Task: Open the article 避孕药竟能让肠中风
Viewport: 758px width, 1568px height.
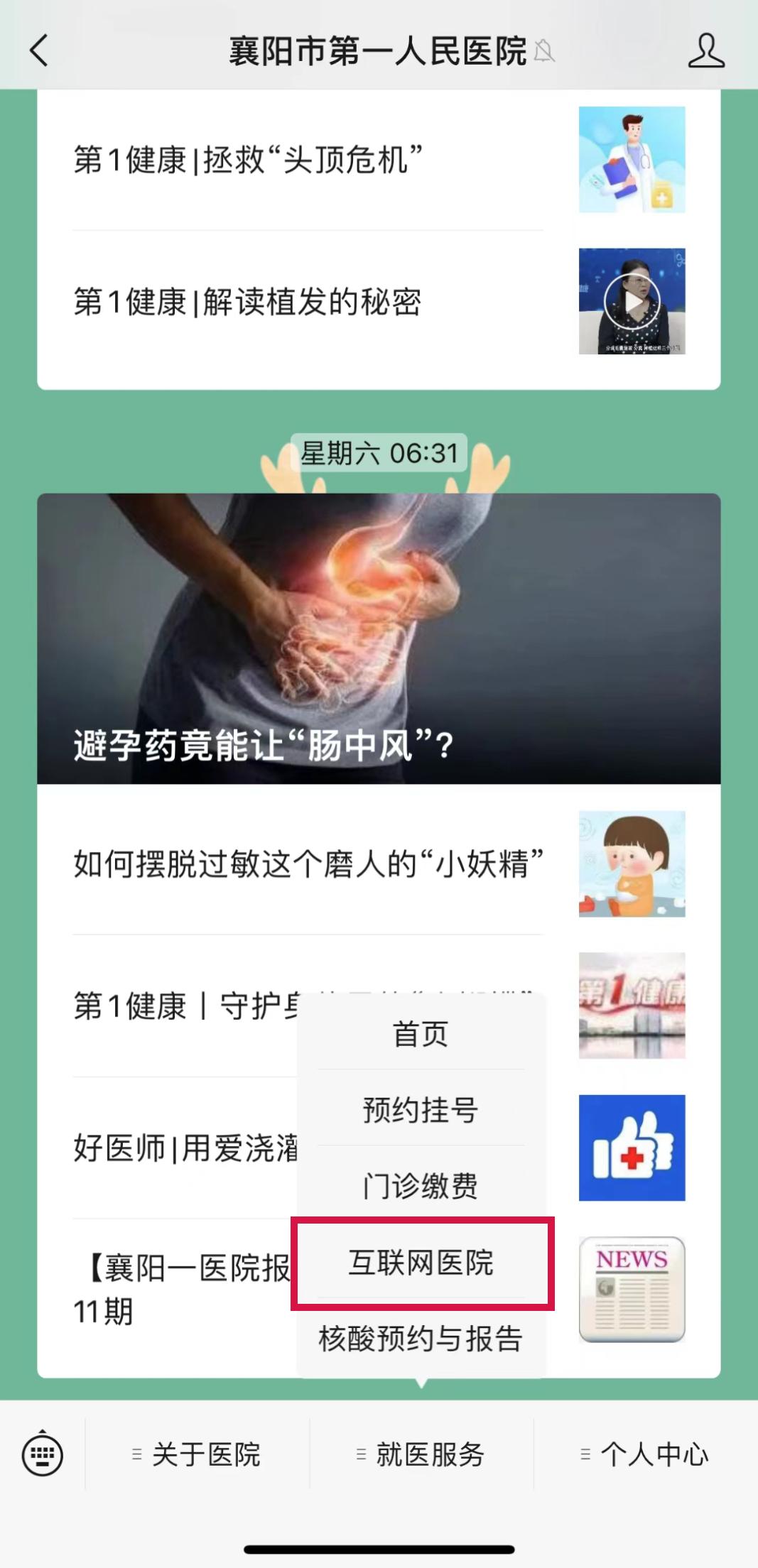Action: 379,639
